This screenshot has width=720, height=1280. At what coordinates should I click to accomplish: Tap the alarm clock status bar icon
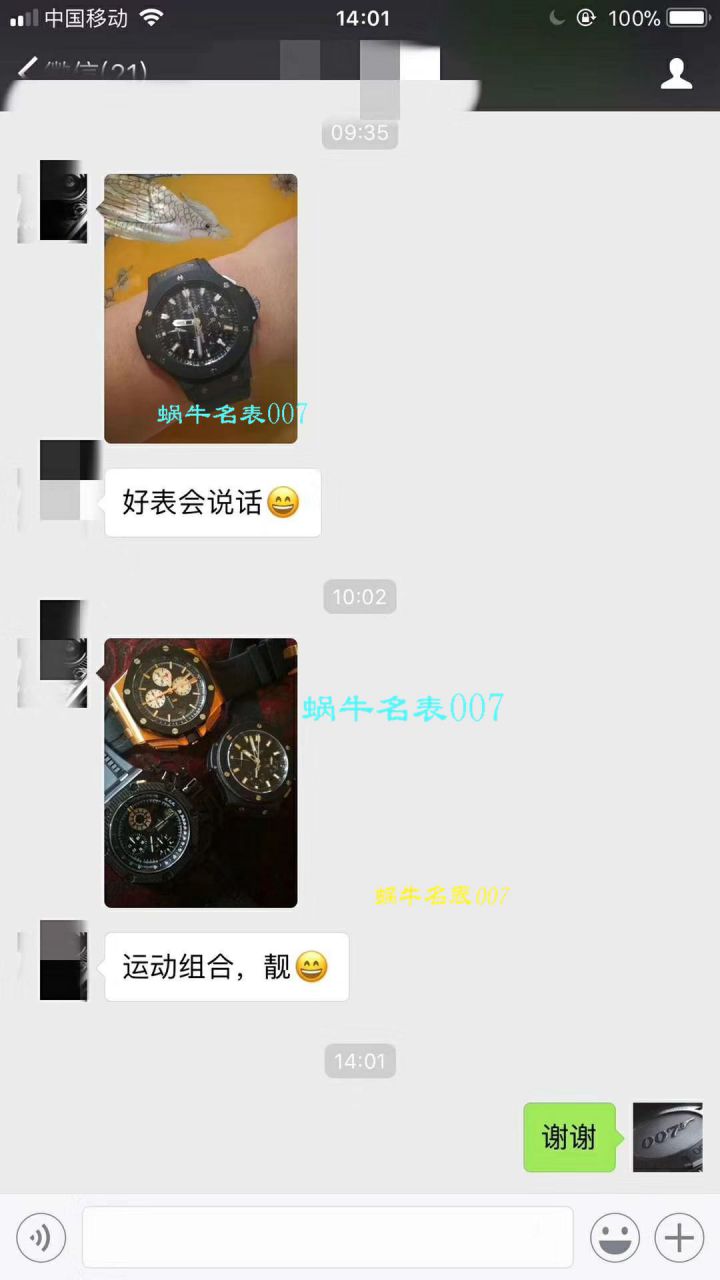tap(583, 17)
